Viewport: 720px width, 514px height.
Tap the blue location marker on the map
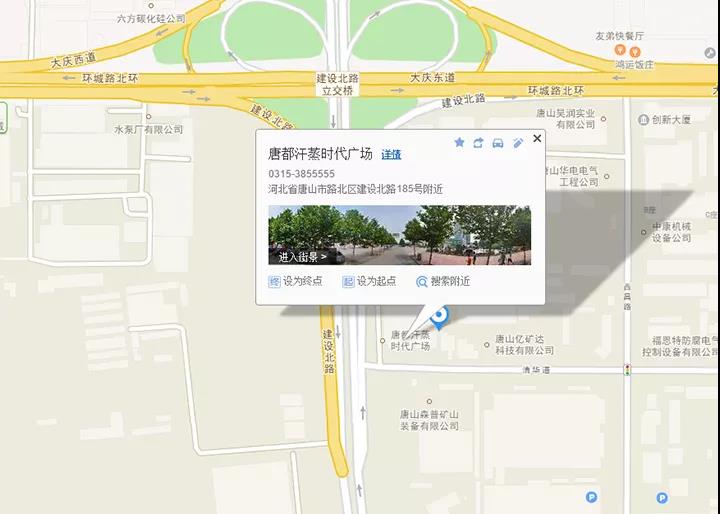(437, 317)
